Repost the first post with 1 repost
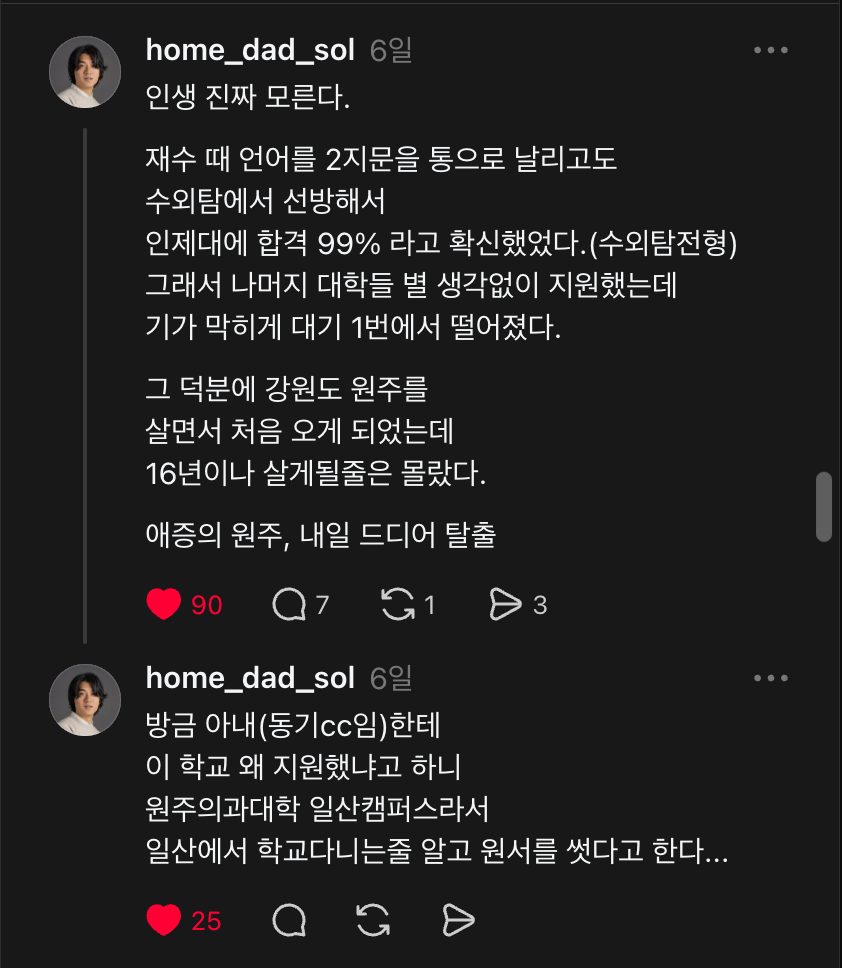Image resolution: width=842 pixels, height=968 pixels. click(x=398, y=604)
